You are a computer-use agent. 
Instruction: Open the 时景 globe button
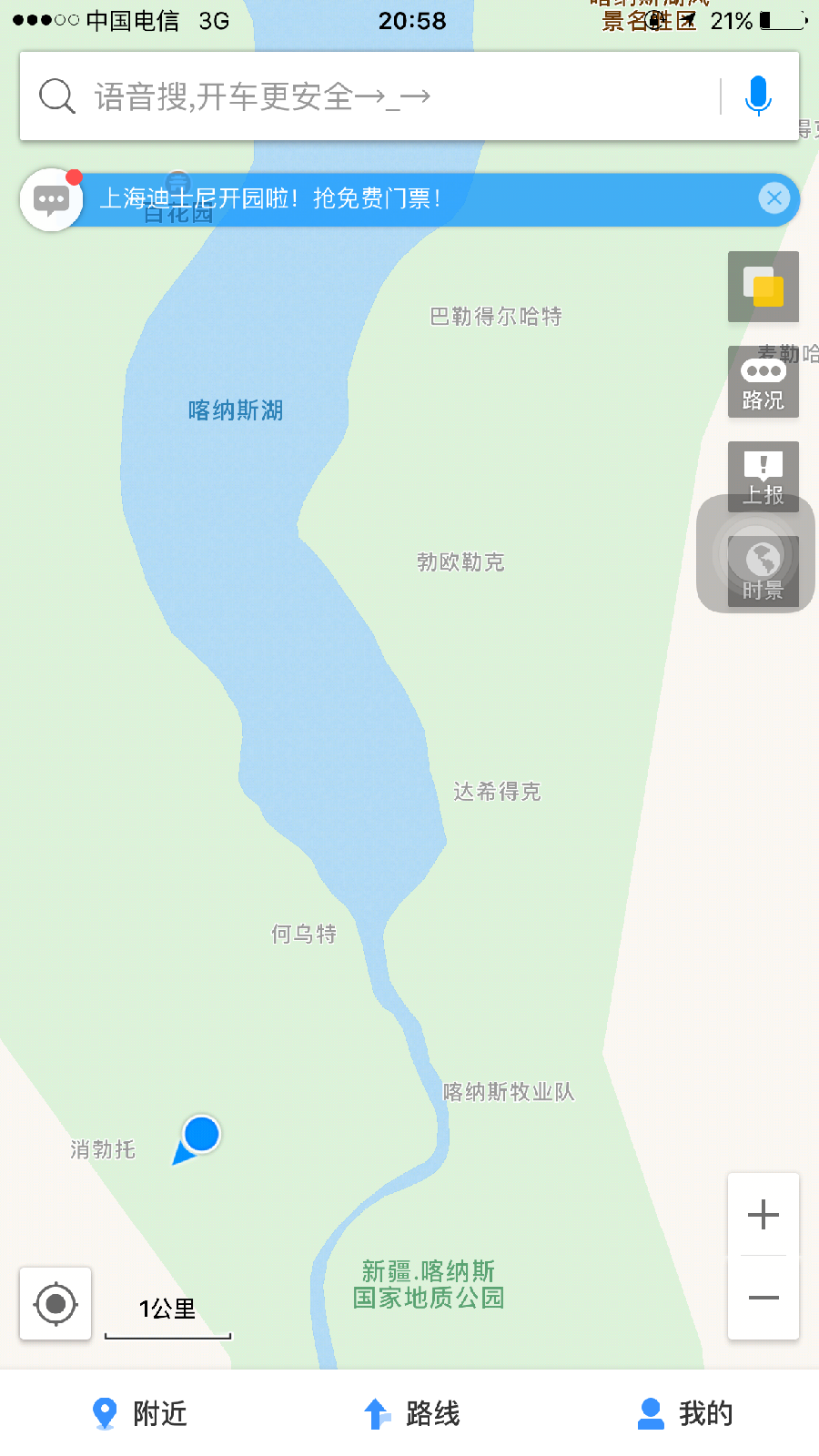click(x=763, y=571)
